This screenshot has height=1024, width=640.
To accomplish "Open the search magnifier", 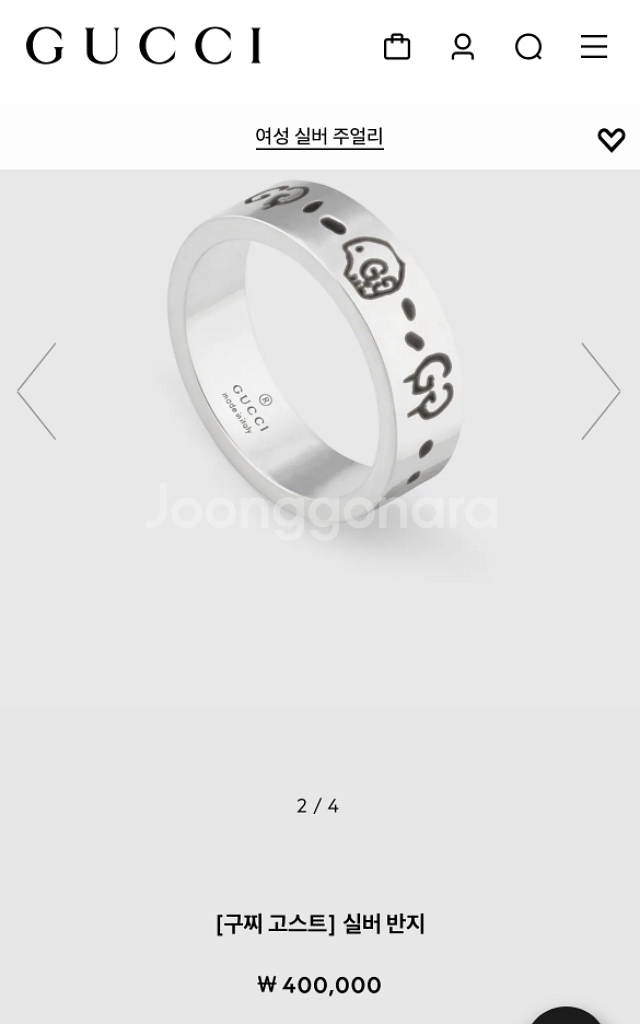I will click(528, 46).
